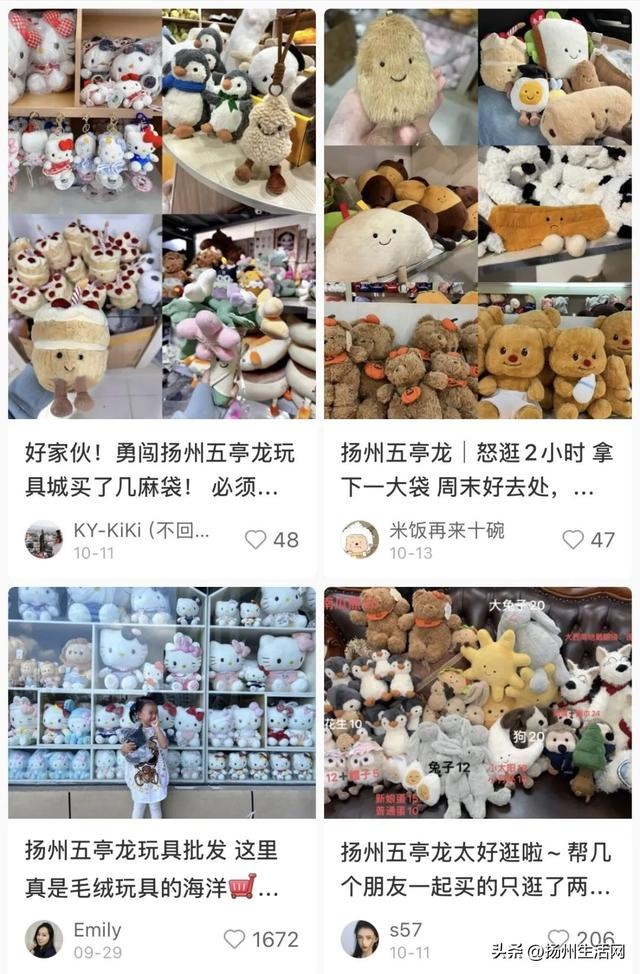The width and height of the screenshot is (640, 974).
Task: Open s57's post about shopping for friends
Action: (x=476, y=868)
